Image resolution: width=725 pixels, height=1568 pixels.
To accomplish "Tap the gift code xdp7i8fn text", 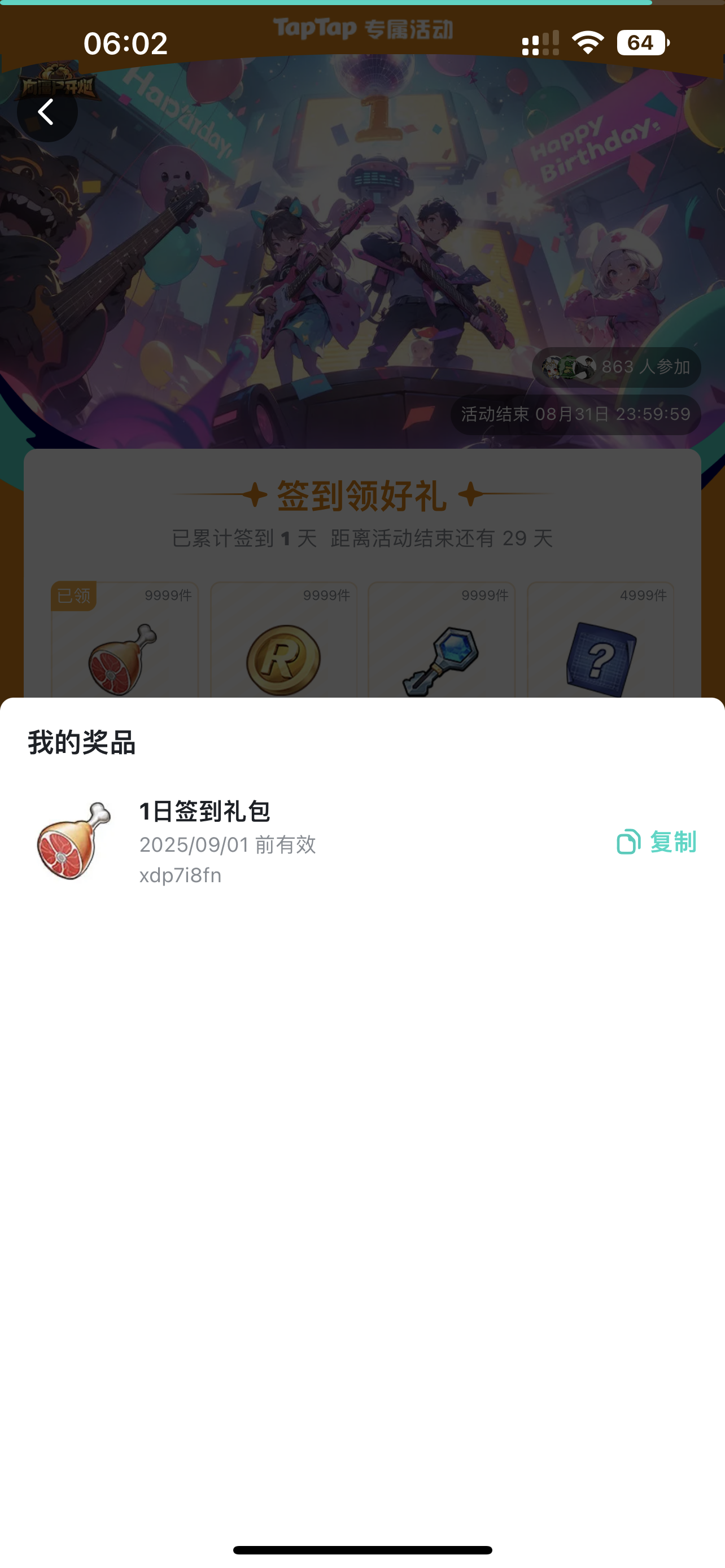I will point(180,875).
